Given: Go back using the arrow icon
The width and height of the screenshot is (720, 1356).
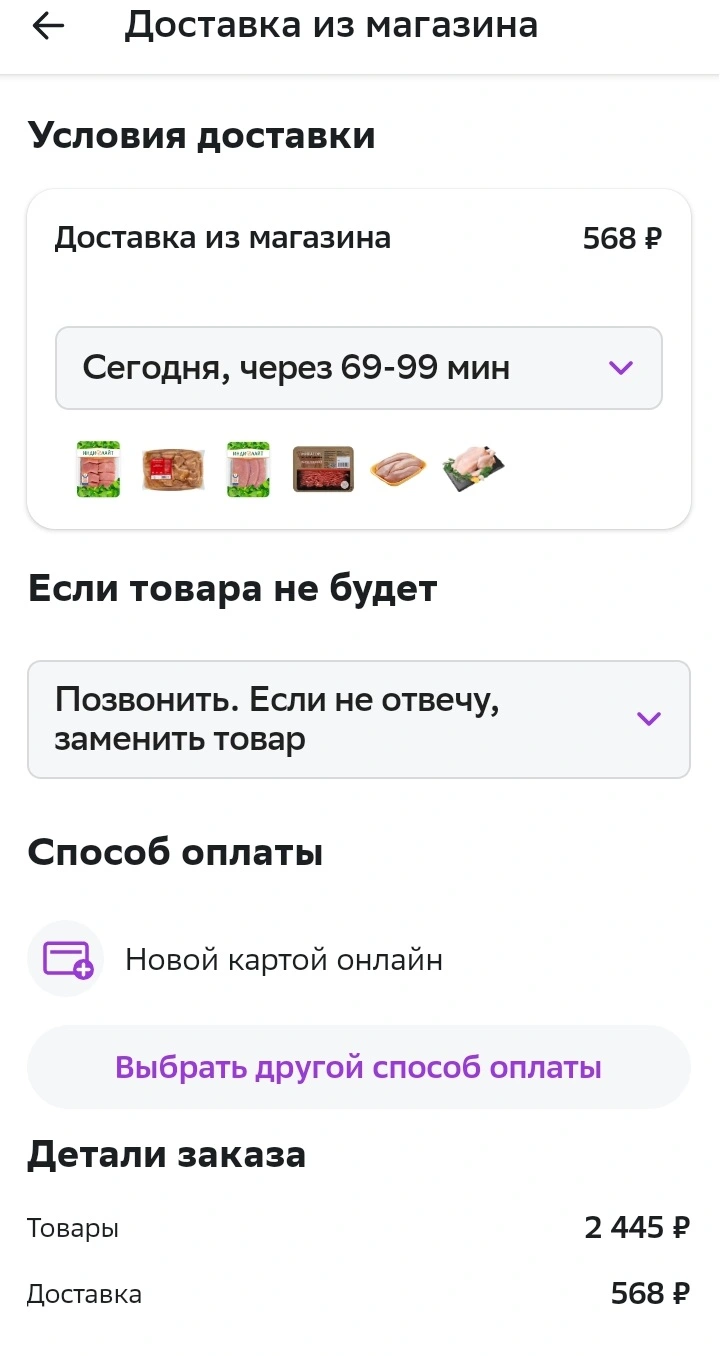Looking at the screenshot, I should pyautogui.click(x=48, y=27).
